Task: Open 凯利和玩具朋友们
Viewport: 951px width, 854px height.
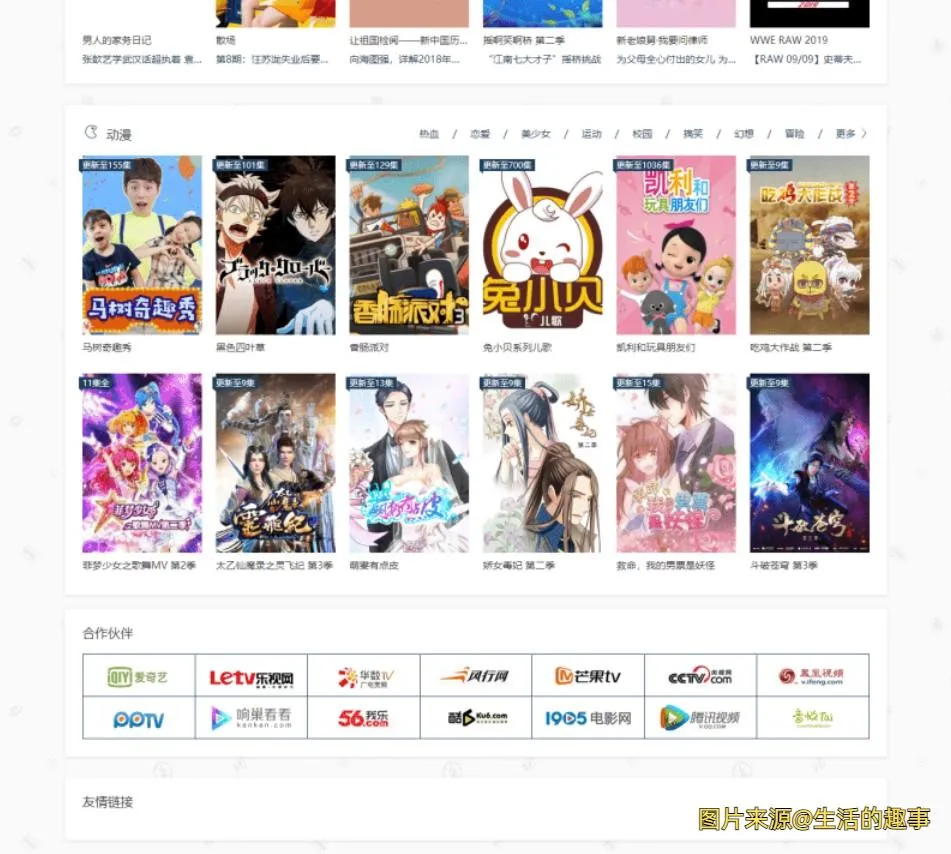Action: coord(675,245)
